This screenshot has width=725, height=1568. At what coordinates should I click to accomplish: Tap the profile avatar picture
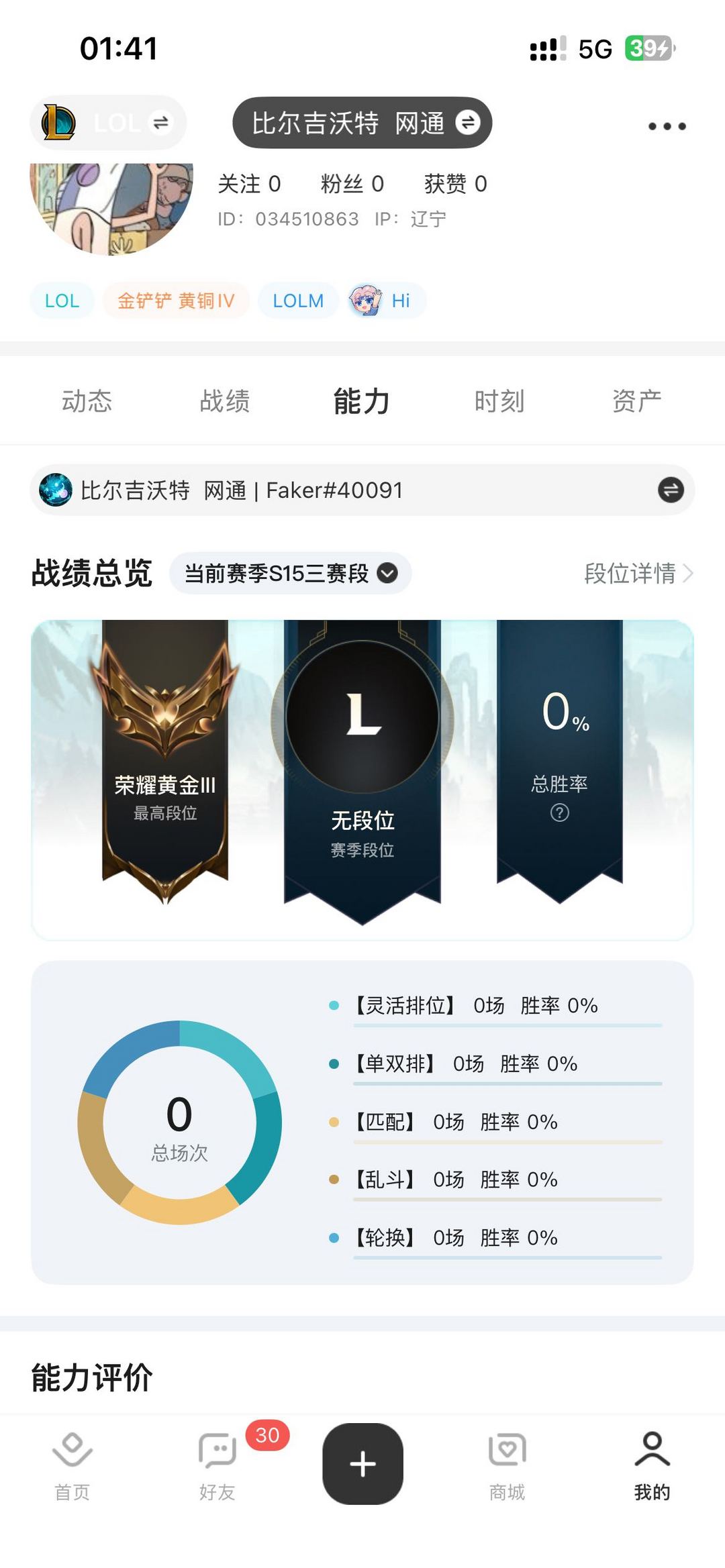(x=111, y=209)
